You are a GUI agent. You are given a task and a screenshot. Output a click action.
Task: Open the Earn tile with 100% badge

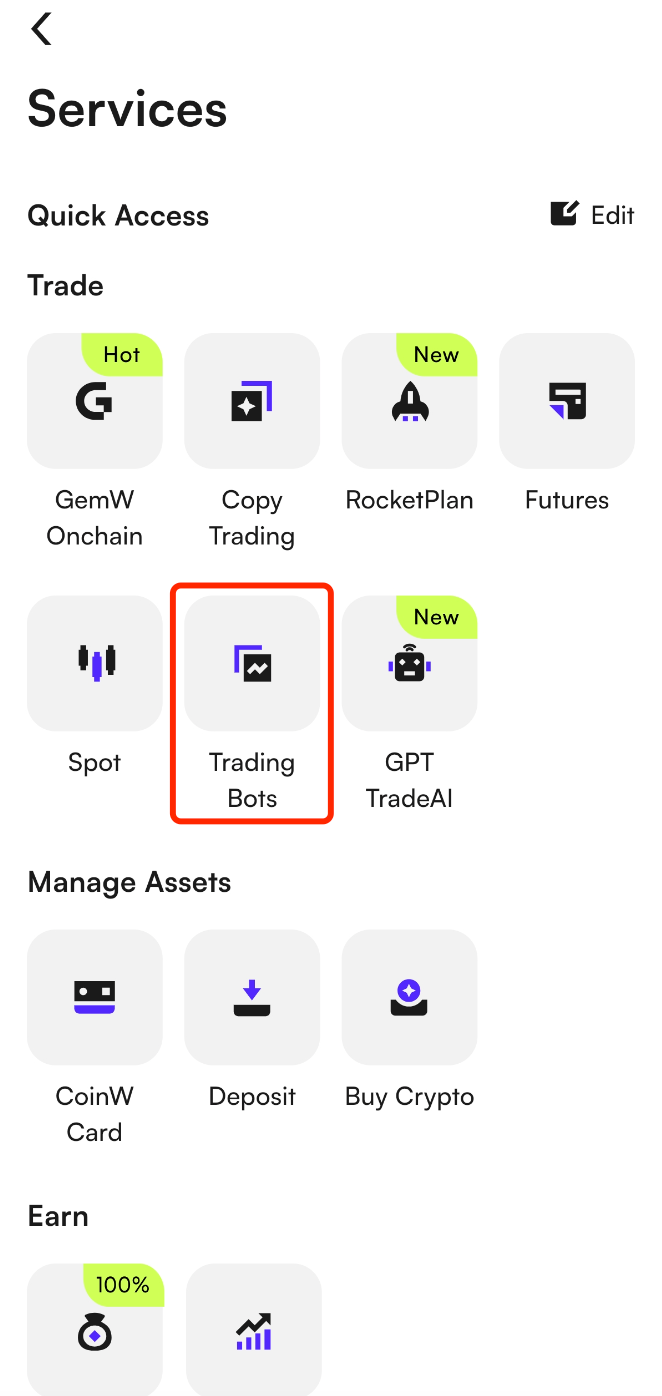pos(95,1330)
